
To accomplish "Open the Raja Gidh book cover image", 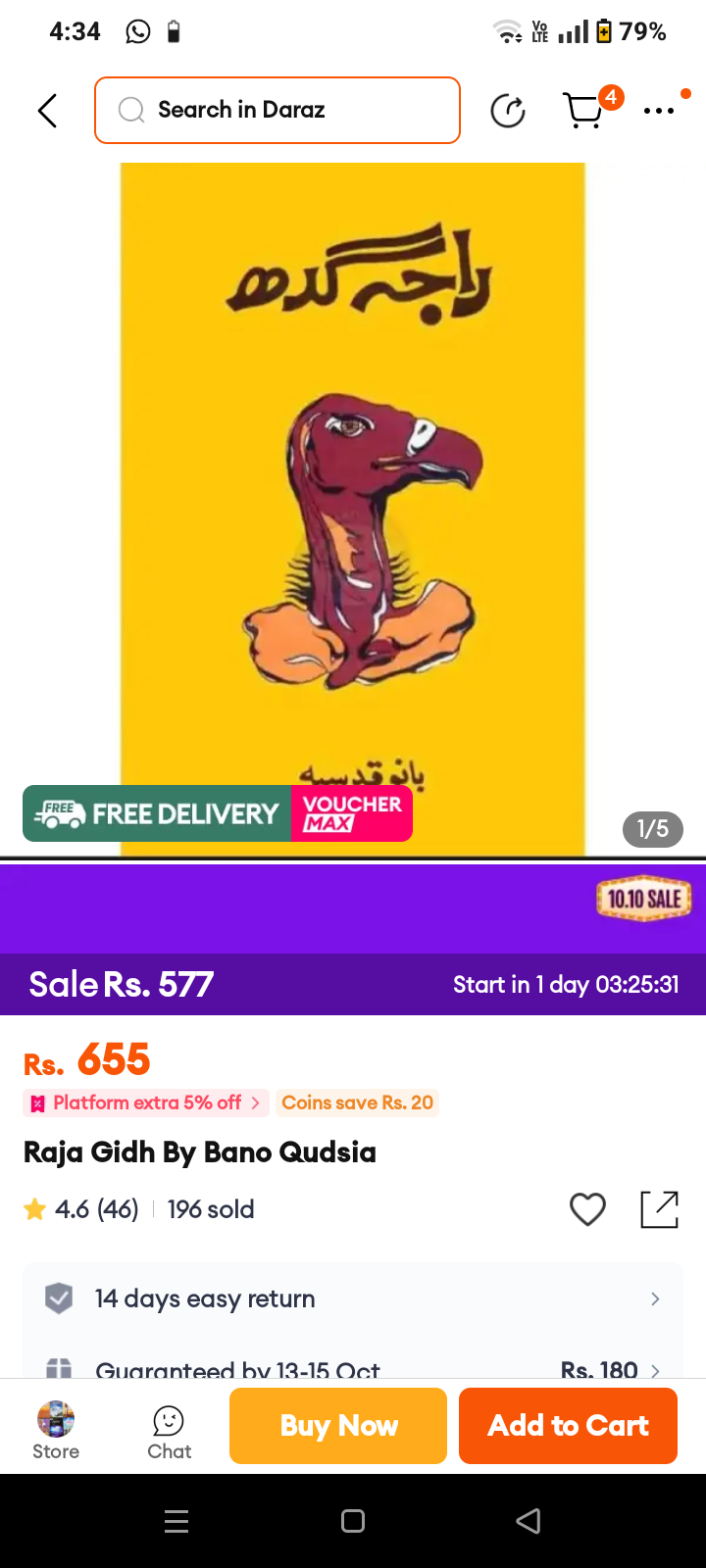I will [353, 490].
